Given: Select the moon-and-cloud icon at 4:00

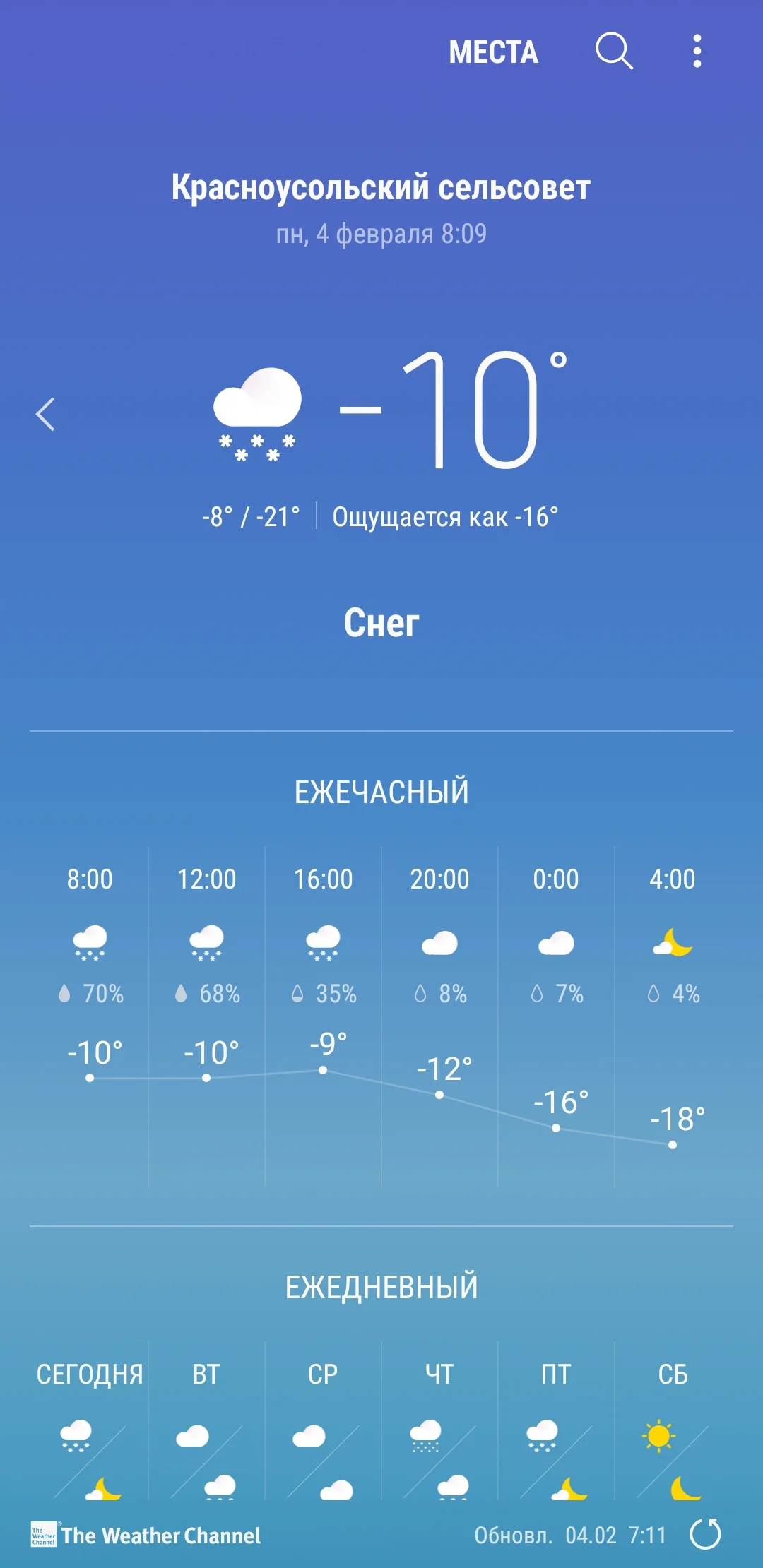Looking at the screenshot, I should coord(673,943).
